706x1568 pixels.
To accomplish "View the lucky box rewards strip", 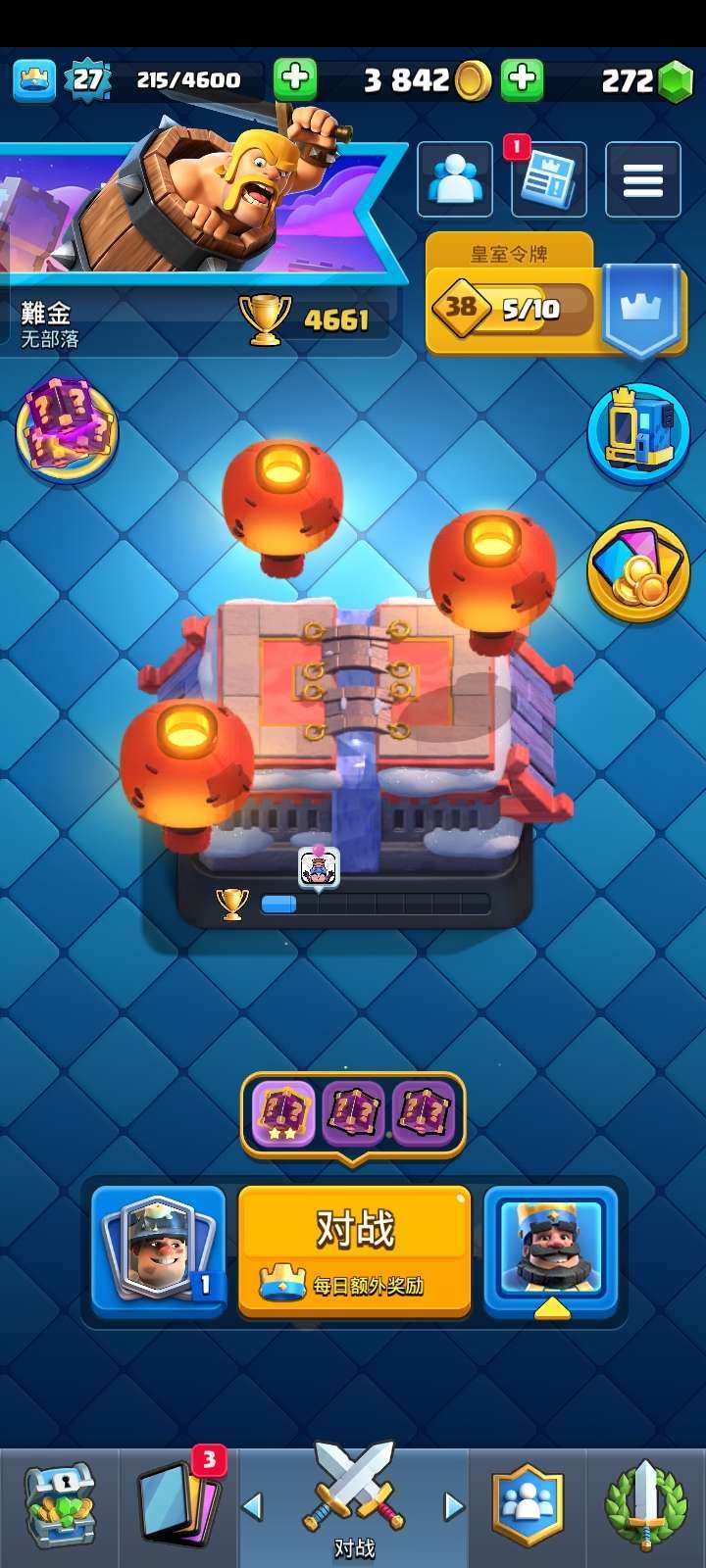I will click(353, 1115).
